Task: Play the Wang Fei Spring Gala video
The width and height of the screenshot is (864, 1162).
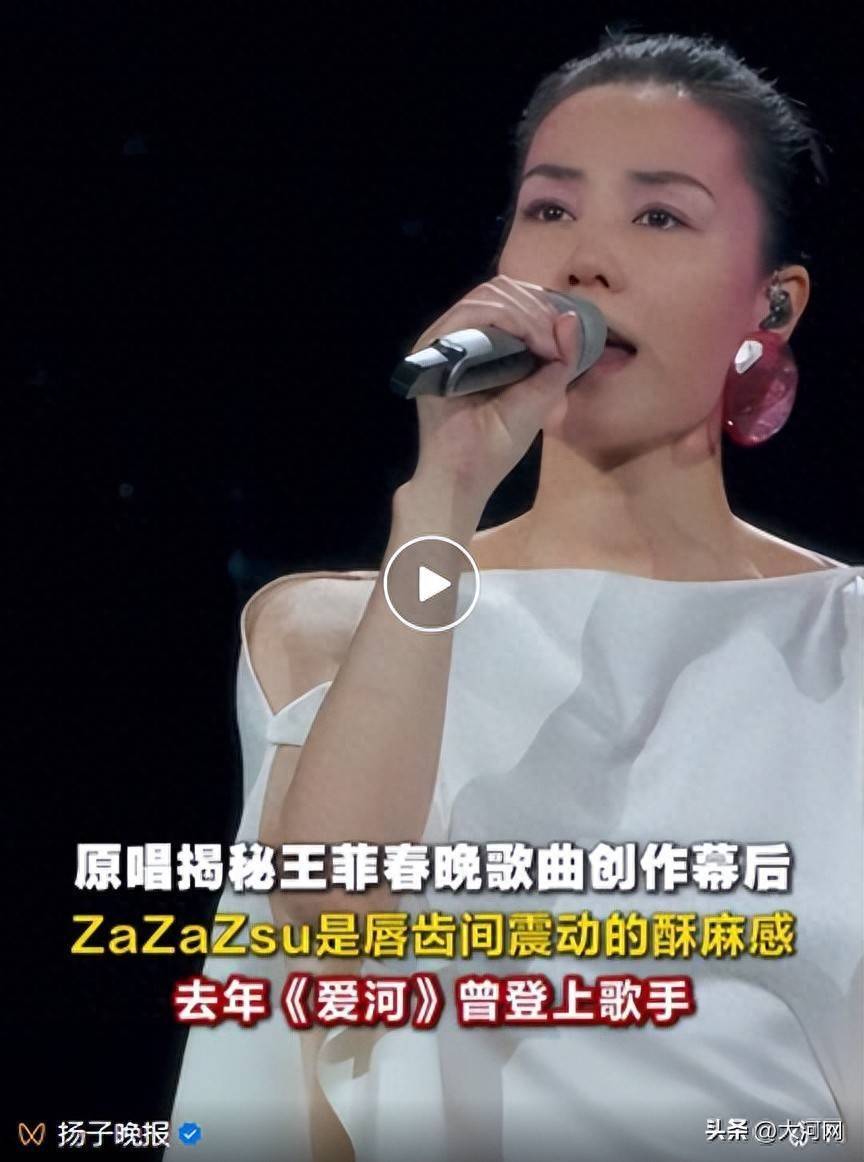Action: pyautogui.click(x=431, y=584)
